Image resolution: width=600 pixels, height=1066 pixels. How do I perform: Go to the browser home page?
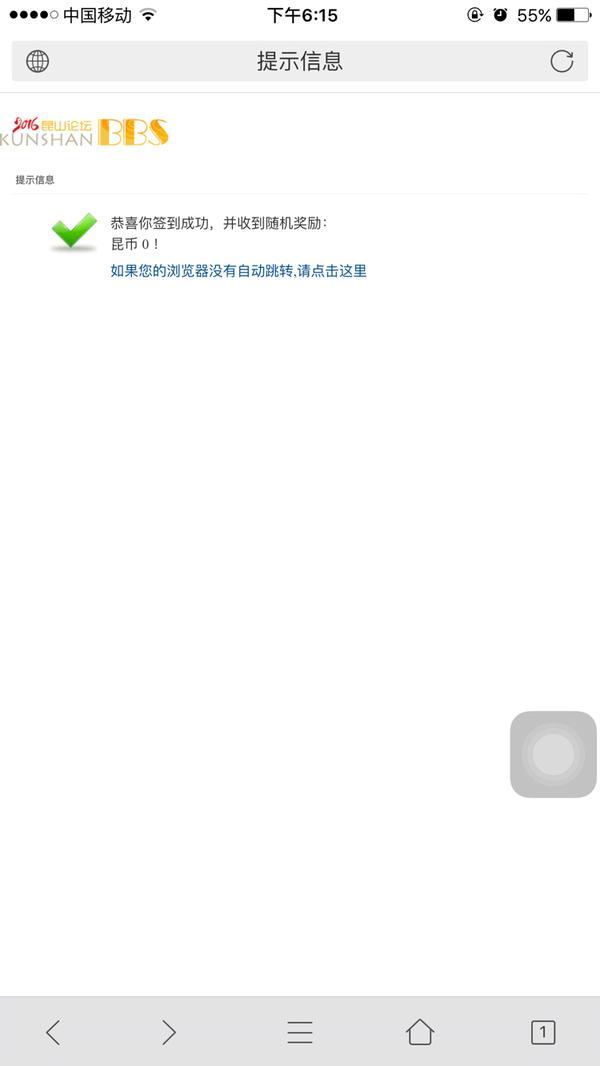420,1032
